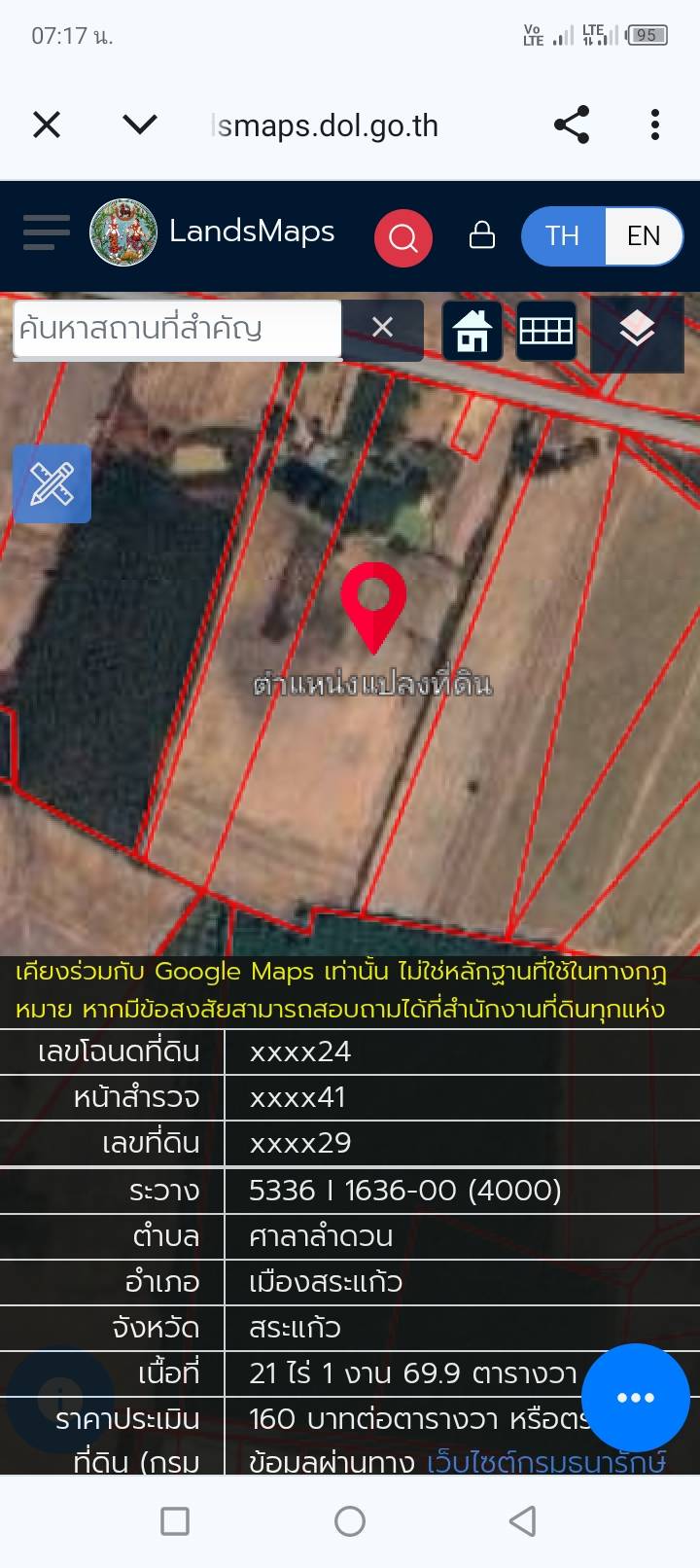Tap the blue three-dots floating button

click(636, 1398)
